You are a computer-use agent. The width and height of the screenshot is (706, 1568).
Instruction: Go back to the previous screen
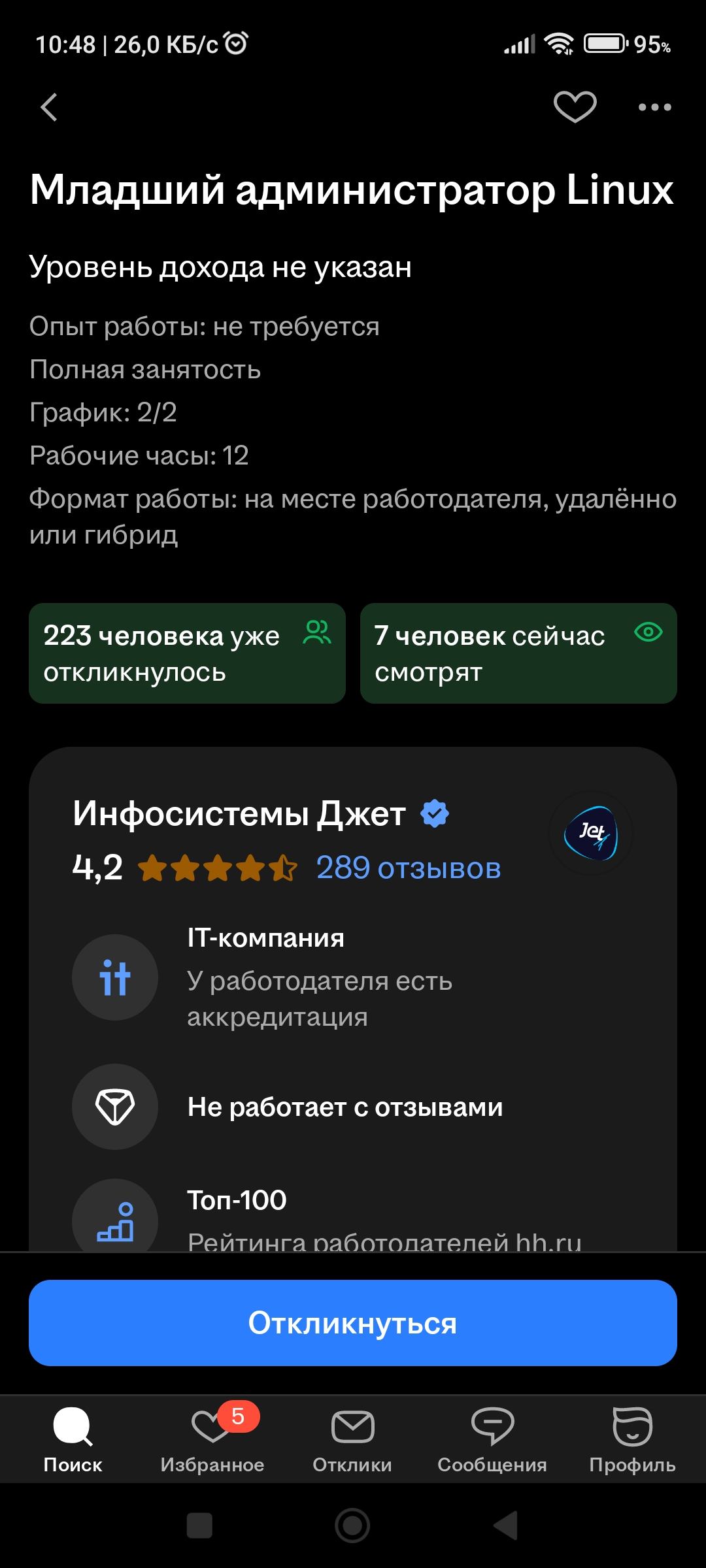[49, 107]
